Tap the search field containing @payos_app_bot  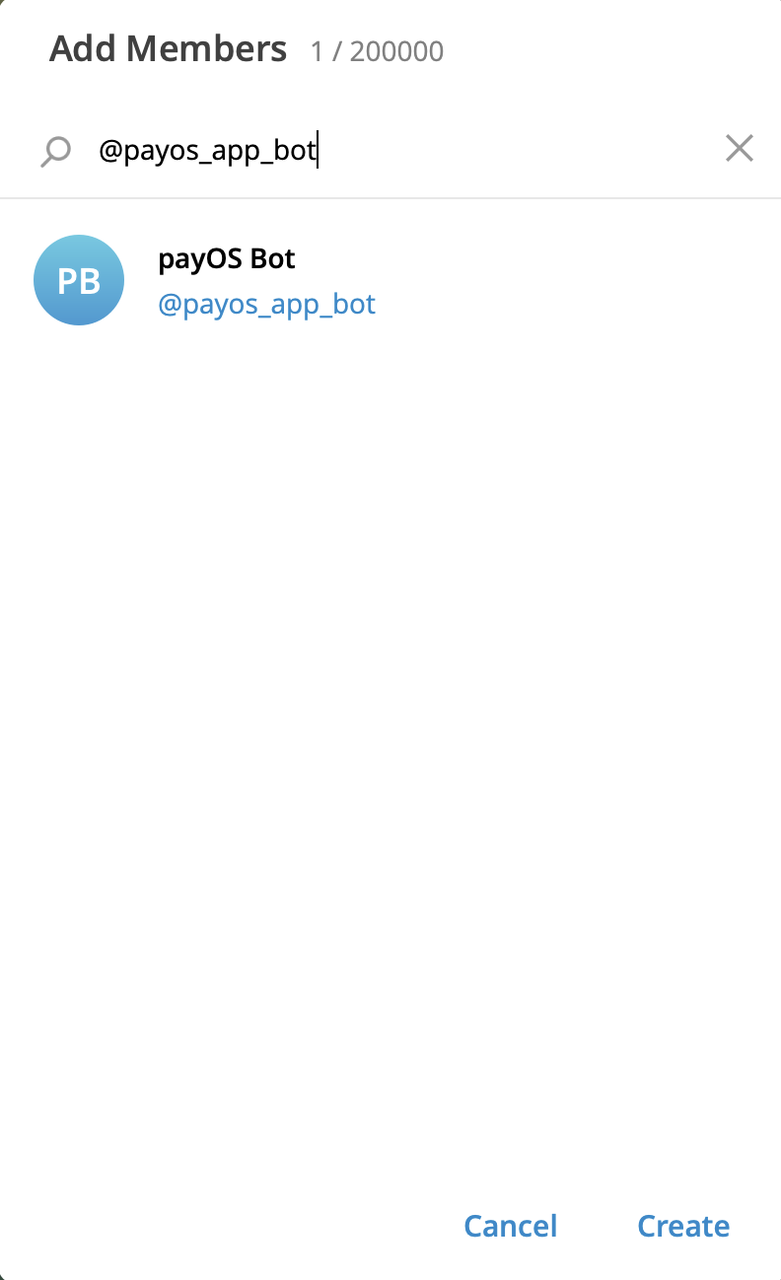(400, 151)
